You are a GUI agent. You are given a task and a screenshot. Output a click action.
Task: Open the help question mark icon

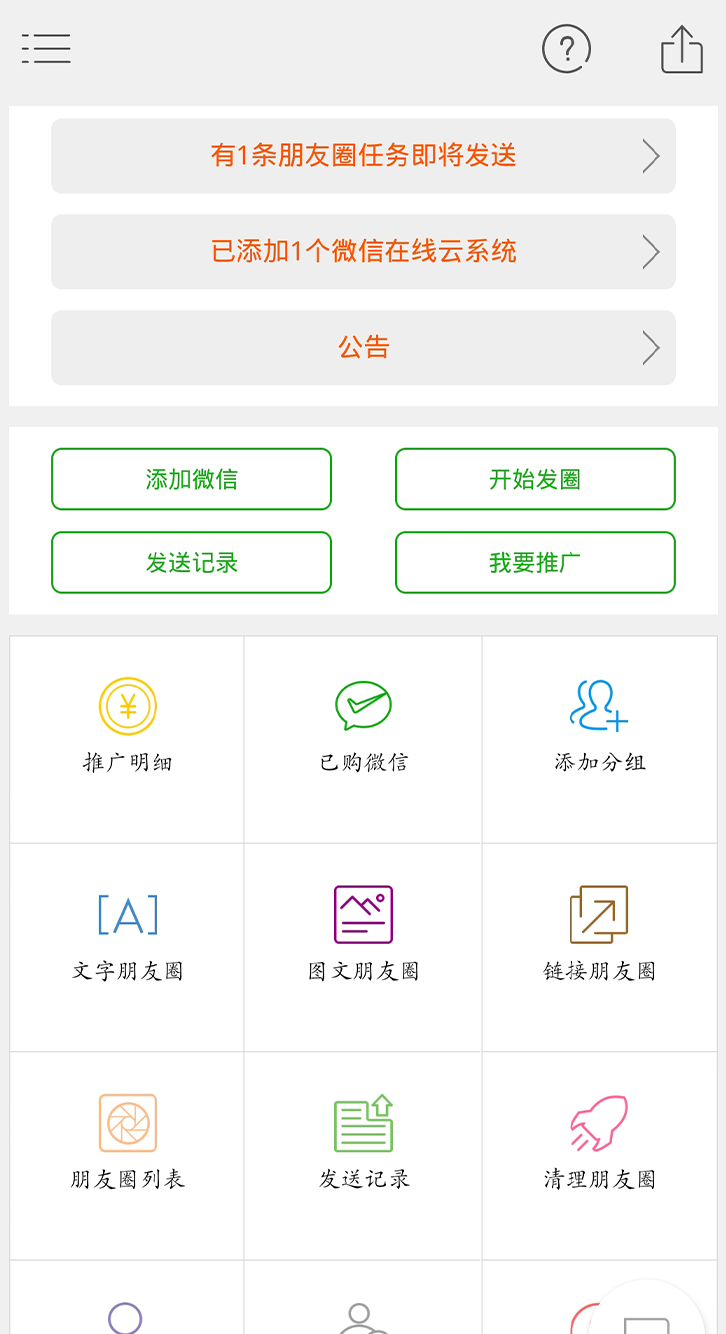[x=566, y=48]
